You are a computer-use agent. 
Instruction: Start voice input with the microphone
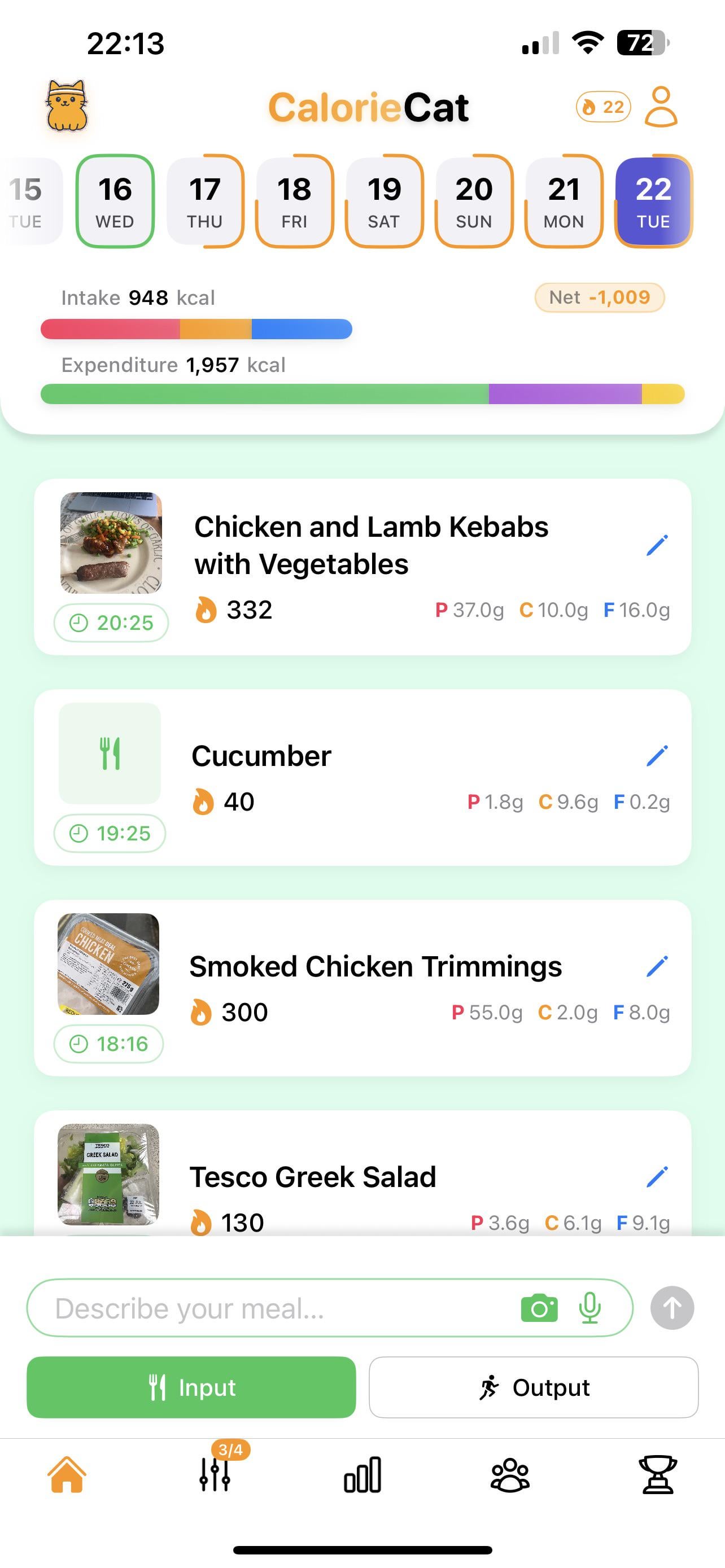(589, 1308)
